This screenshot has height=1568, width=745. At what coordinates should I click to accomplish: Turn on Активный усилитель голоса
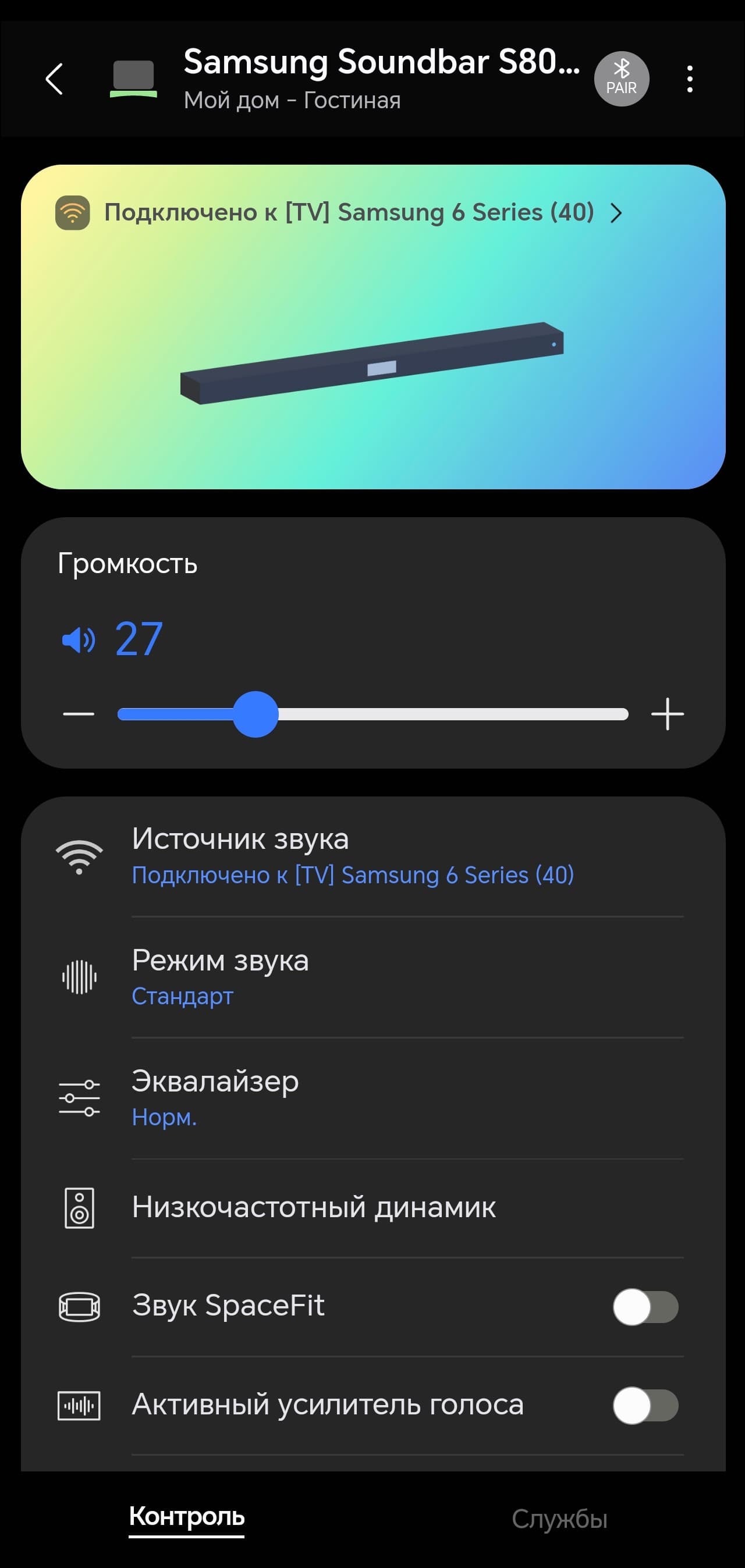click(645, 1405)
